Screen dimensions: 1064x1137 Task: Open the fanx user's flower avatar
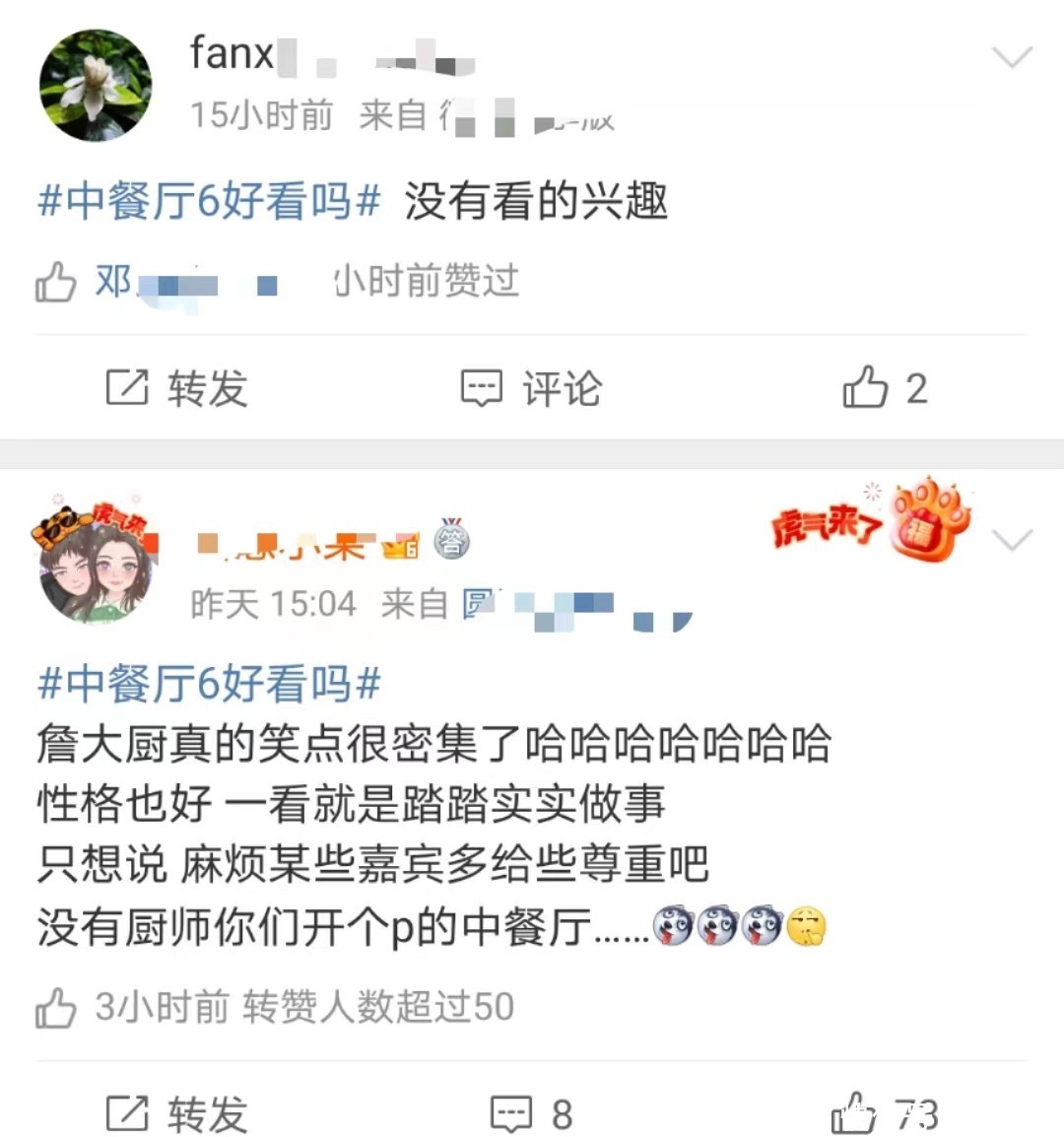click(96, 85)
